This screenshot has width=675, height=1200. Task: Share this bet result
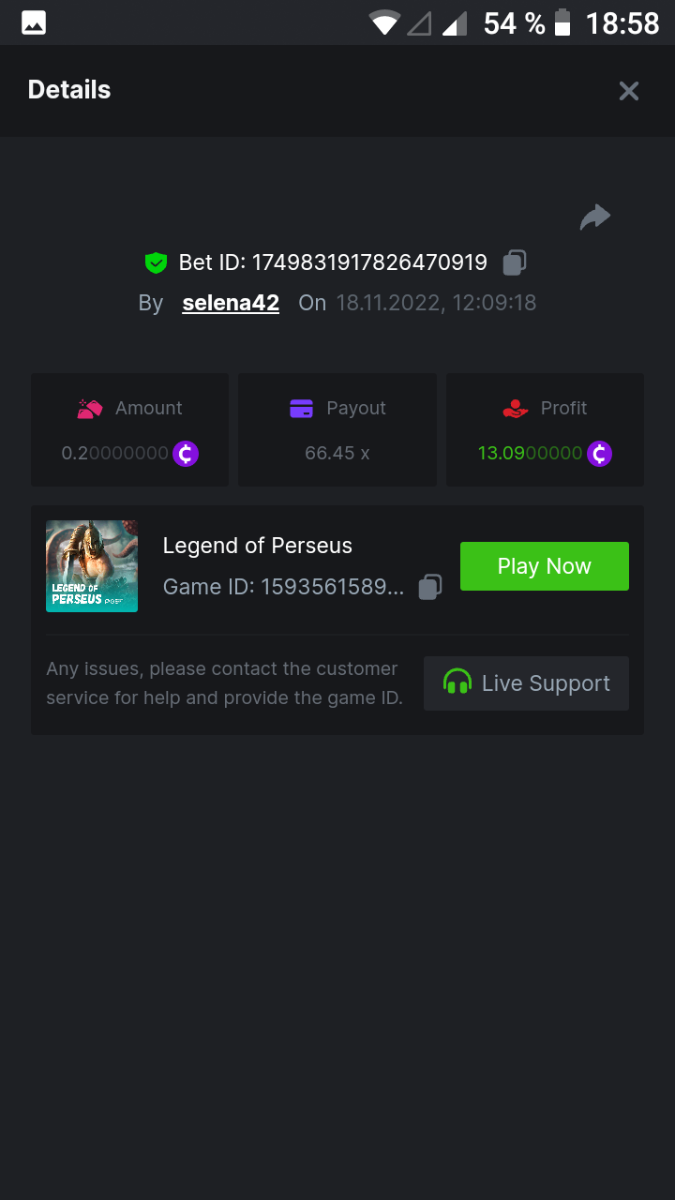tap(595, 217)
